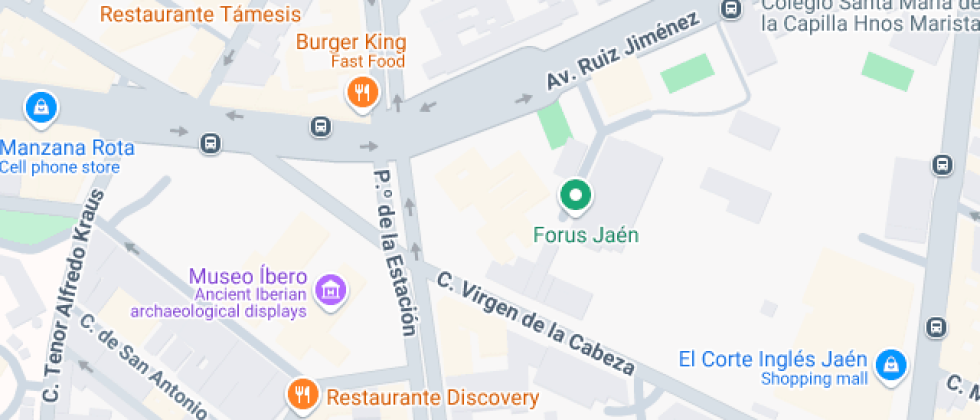980x420 pixels.
Task: Open the Manzana Rota store pin
Action: (41, 109)
